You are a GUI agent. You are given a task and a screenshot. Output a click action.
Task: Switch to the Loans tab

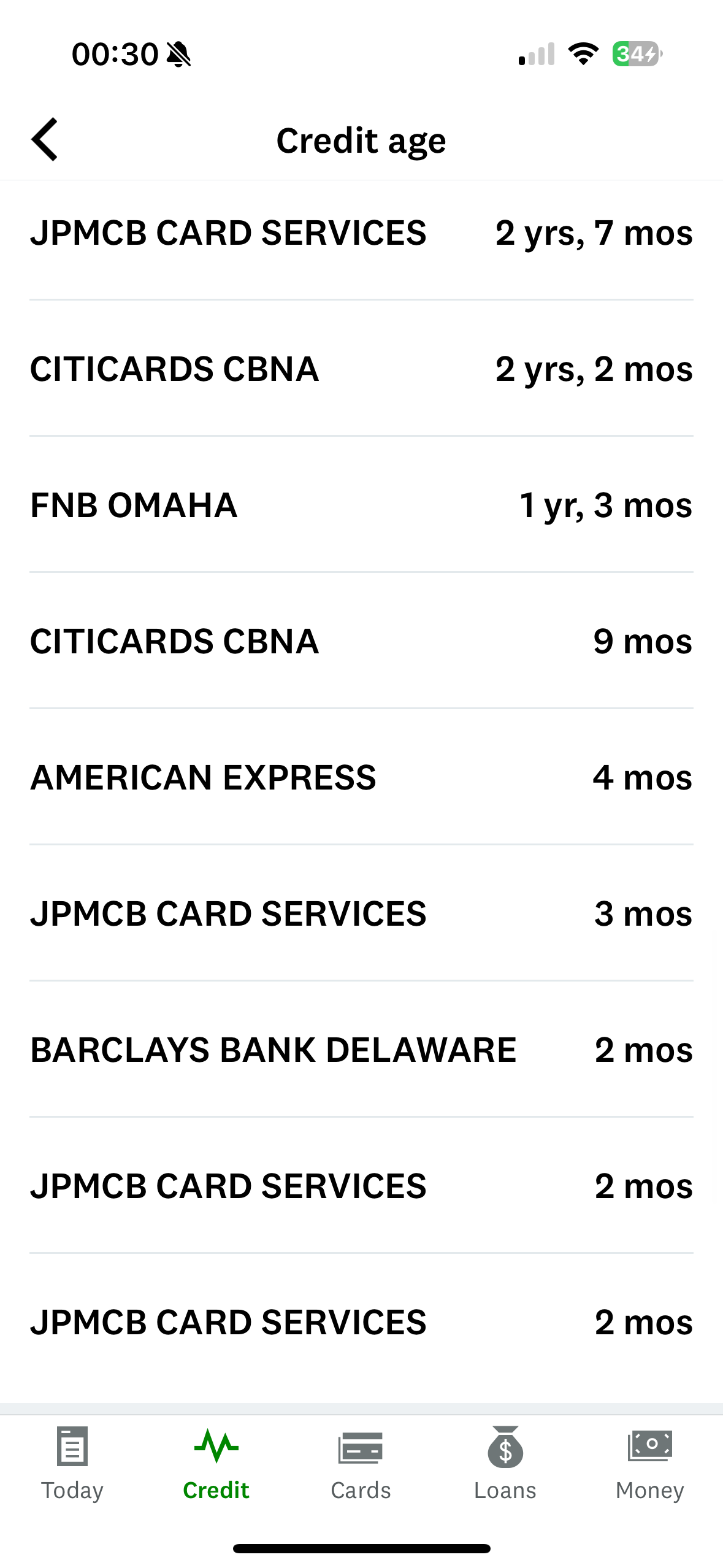pos(505,1464)
